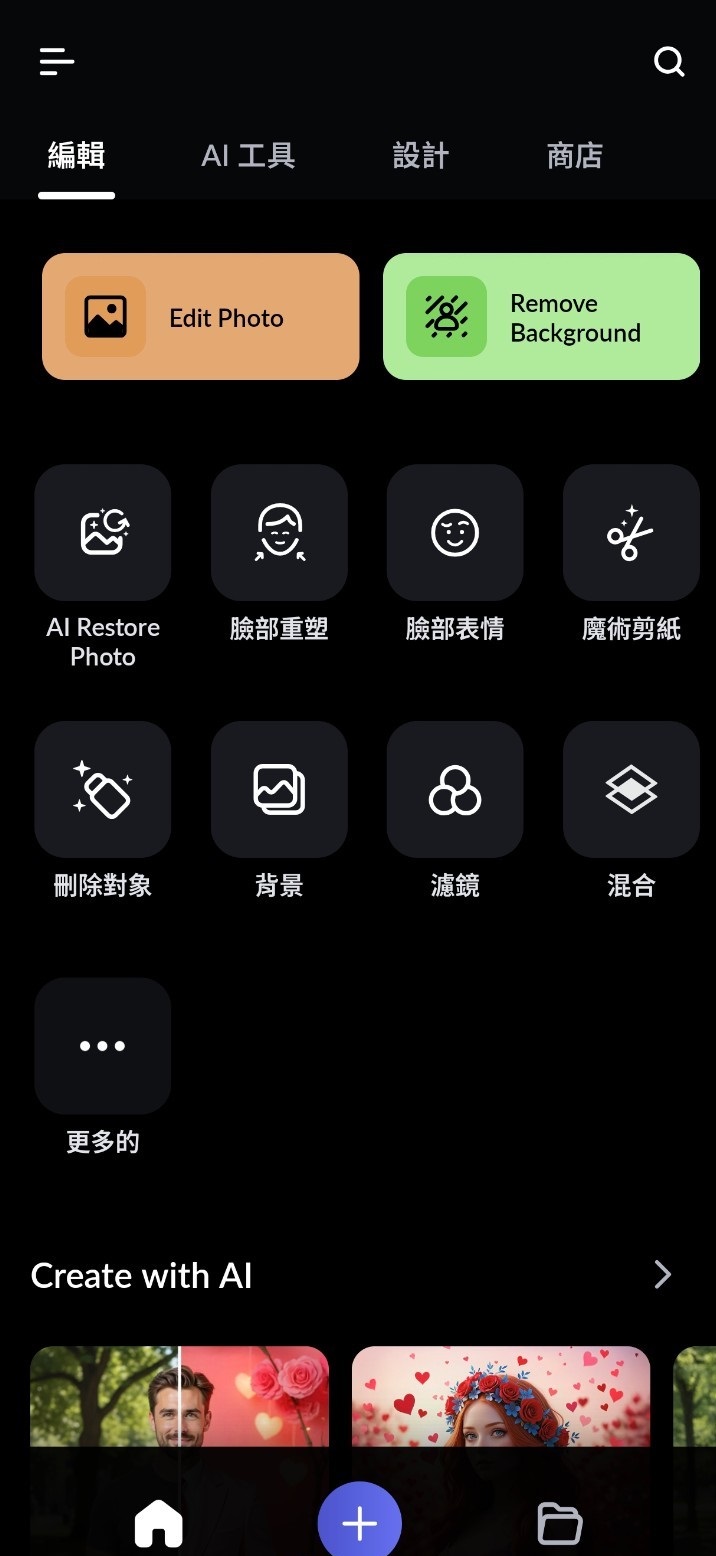Open the hamburger menu drawer

pos(57,62)
